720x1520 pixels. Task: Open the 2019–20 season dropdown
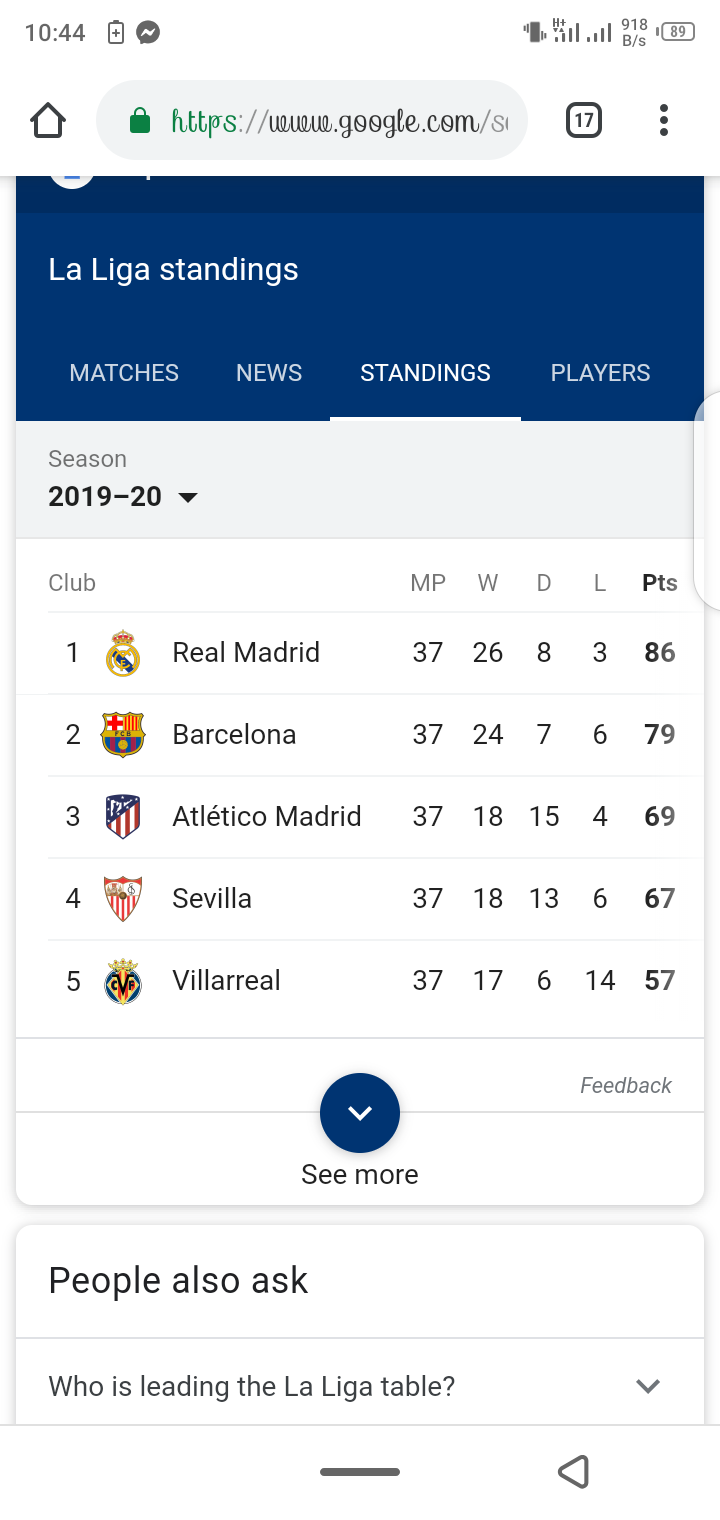click(123, 496)
